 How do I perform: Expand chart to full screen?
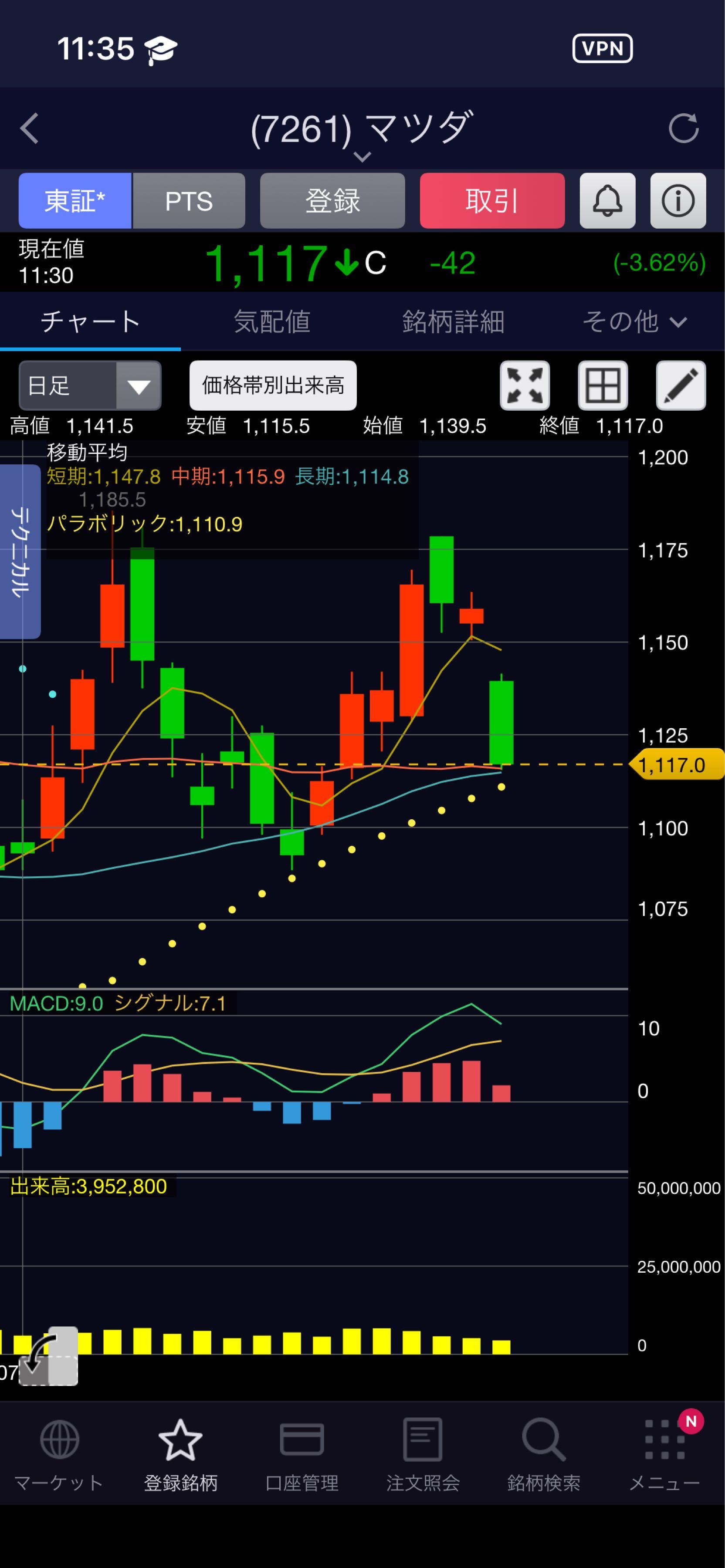pos(525,385)
